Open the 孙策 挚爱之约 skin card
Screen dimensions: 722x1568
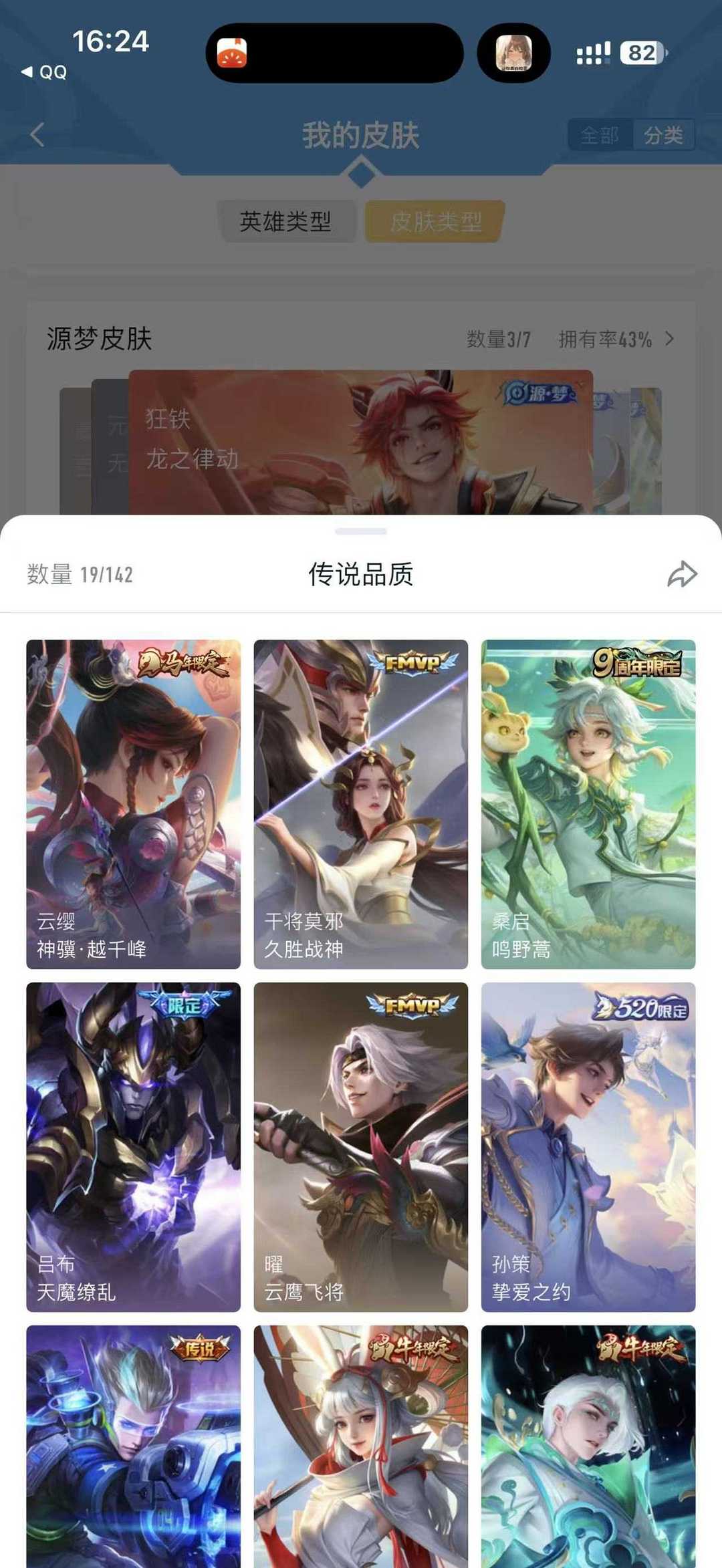pos(588,1146)
